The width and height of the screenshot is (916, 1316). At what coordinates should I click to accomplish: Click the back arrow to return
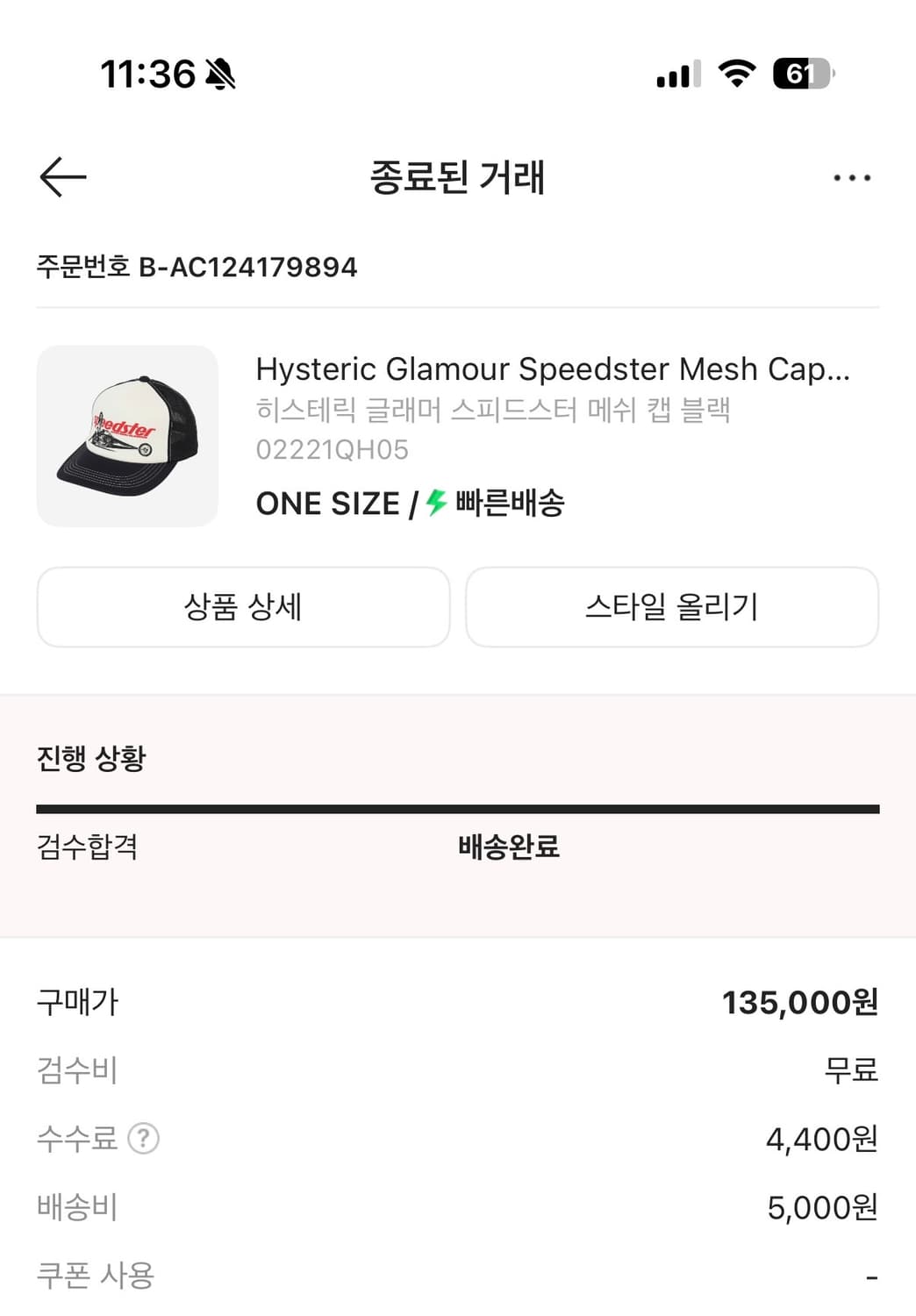coord(61,177)
